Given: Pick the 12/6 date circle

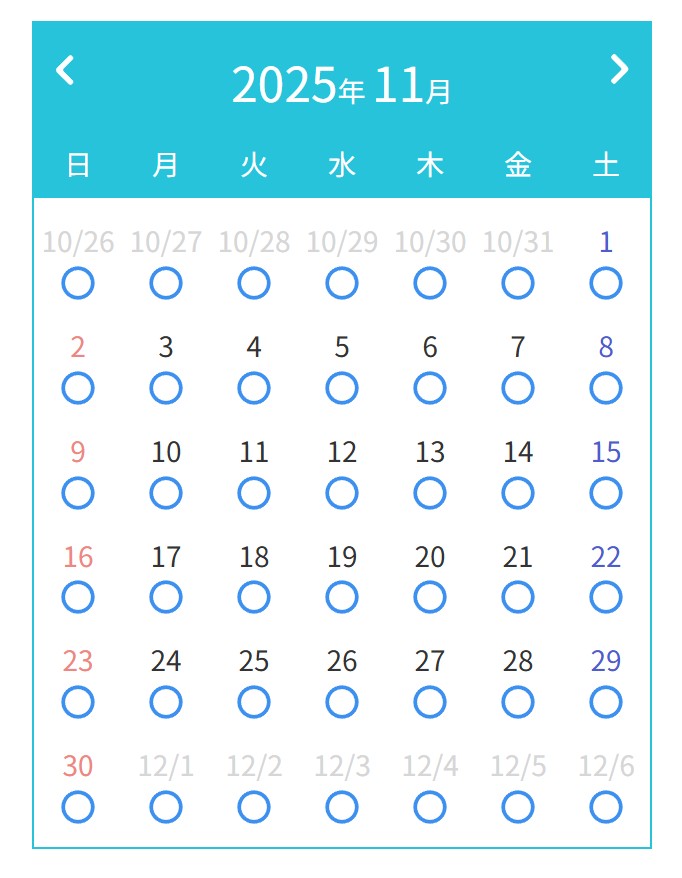Looking at the screenshot, I should 606,806.
